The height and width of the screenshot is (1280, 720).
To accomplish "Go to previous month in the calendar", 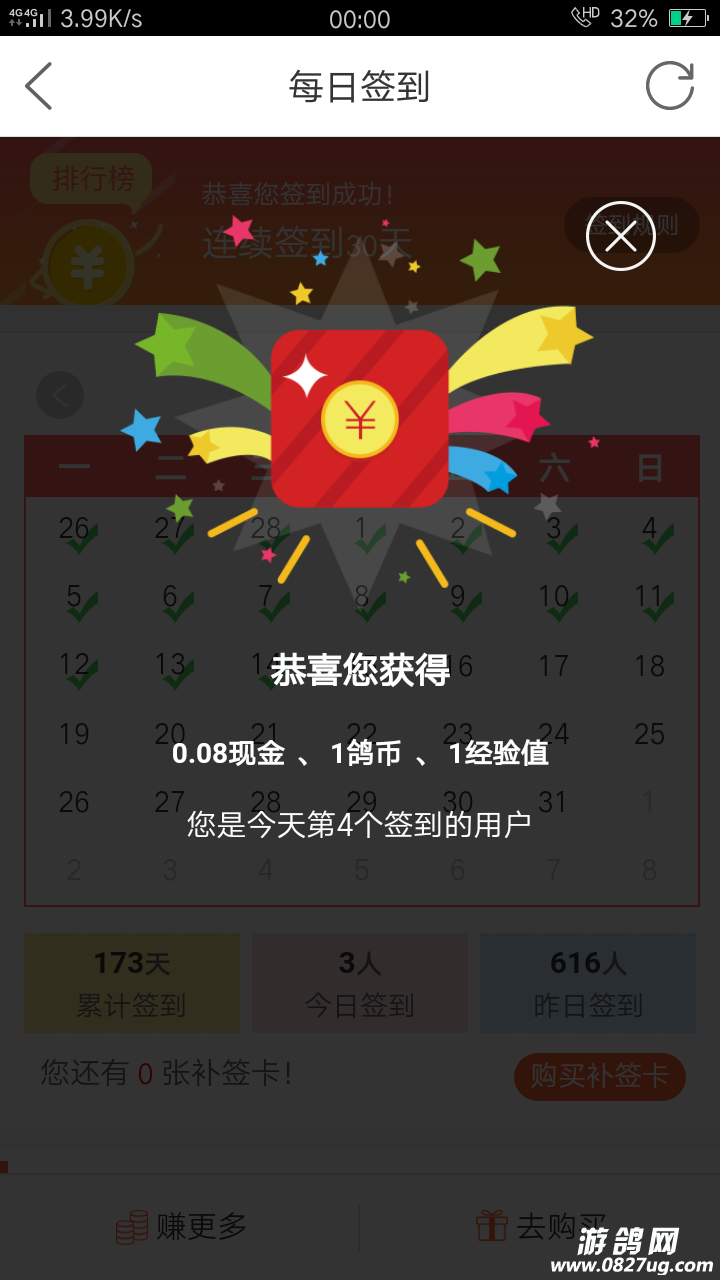I will coord(60,396).
